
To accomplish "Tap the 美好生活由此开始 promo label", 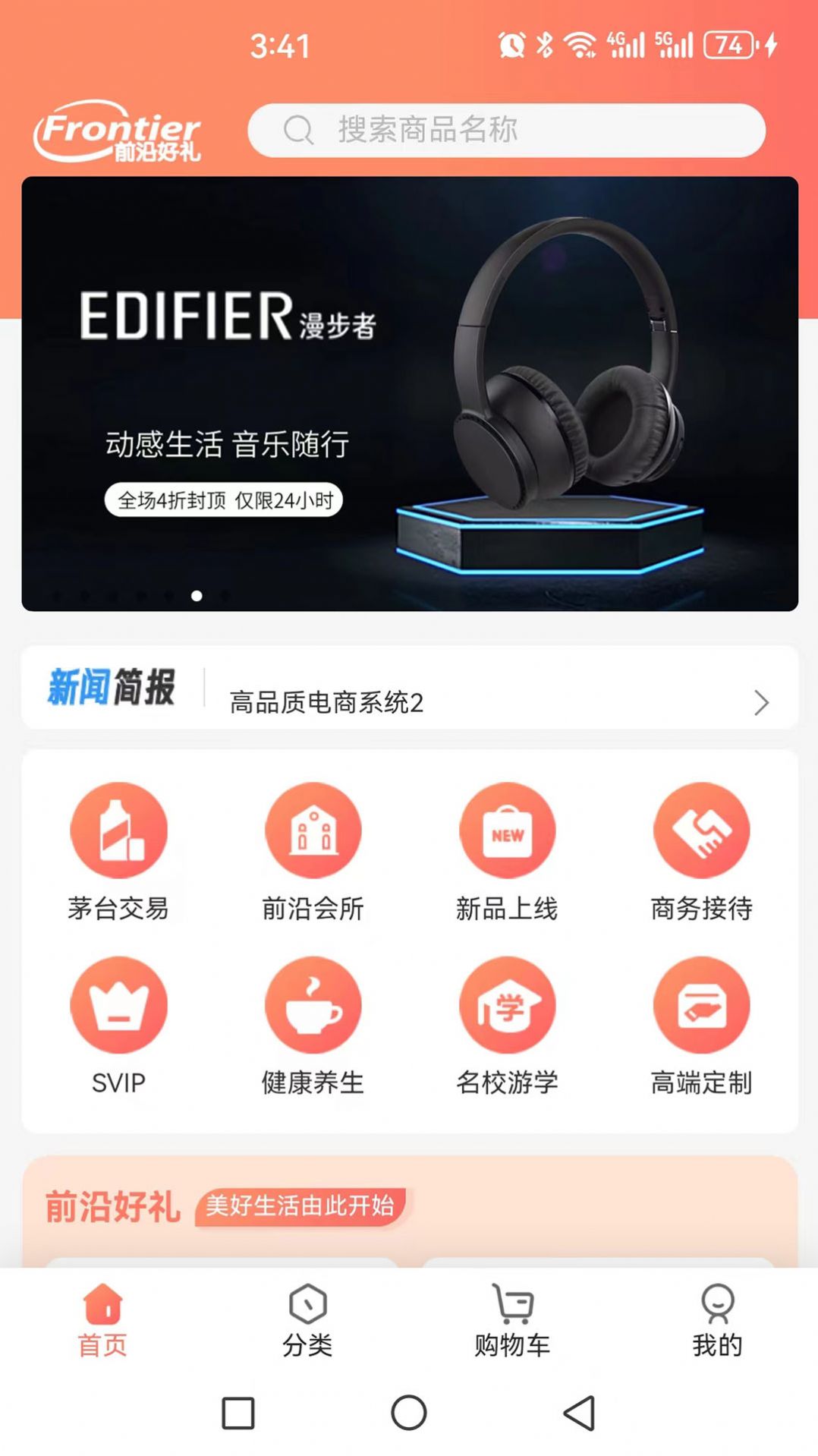I will click(x=300, y=1205).
